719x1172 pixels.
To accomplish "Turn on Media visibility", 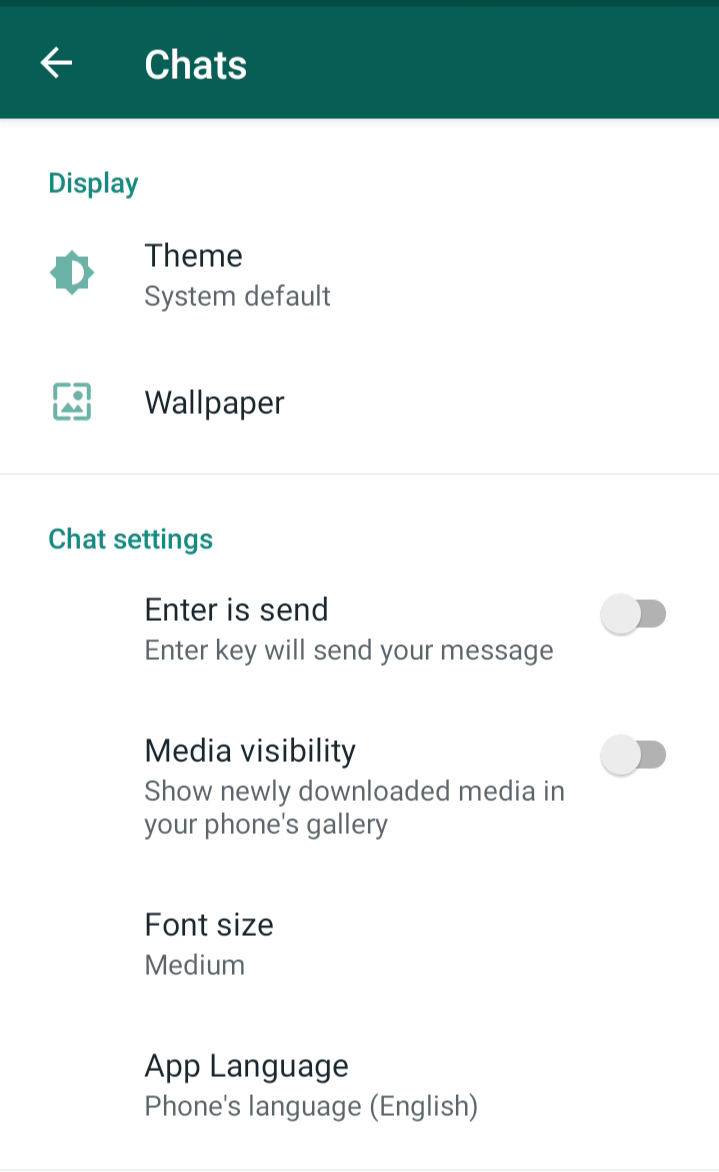I will click(633, 755).
